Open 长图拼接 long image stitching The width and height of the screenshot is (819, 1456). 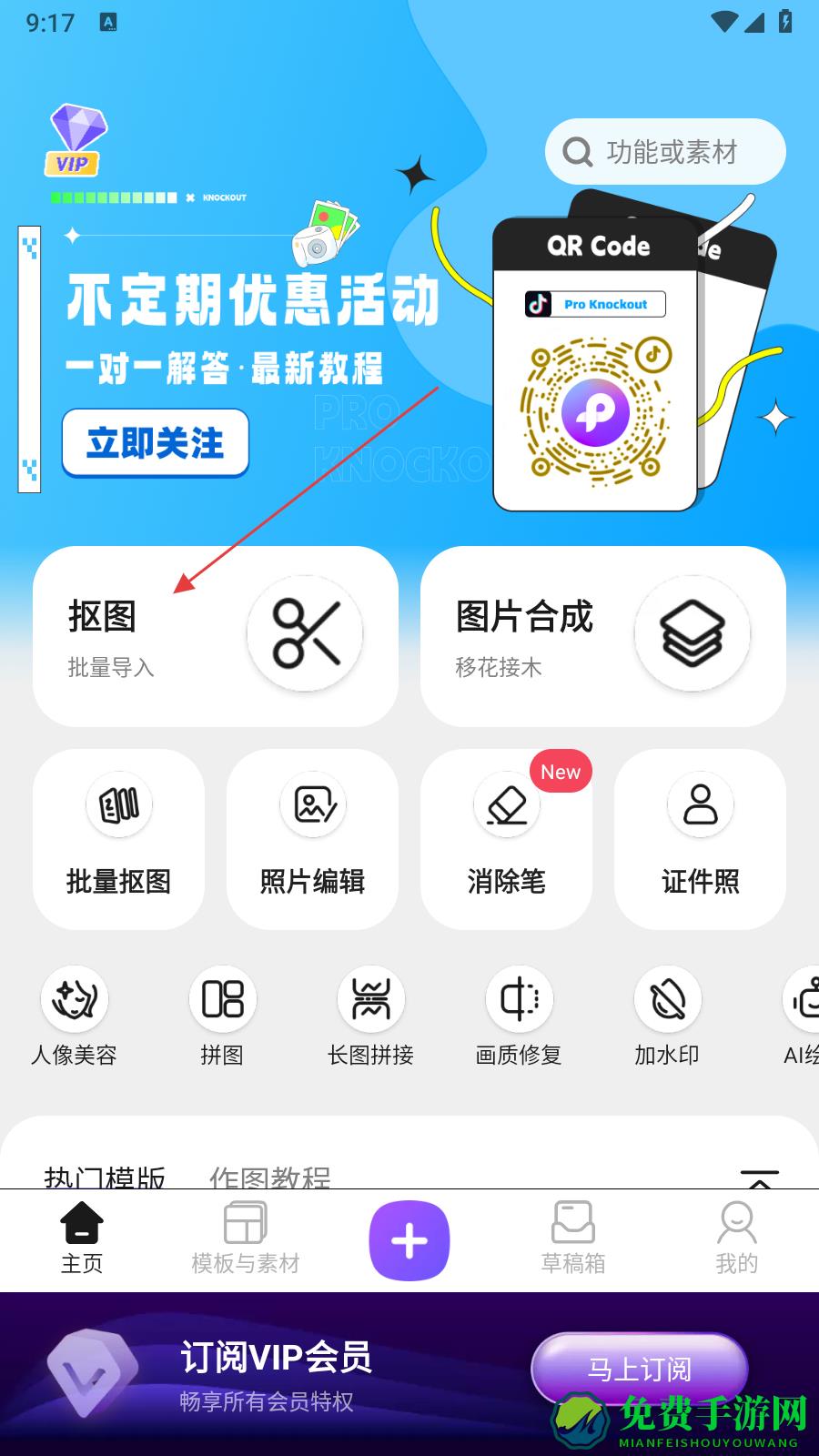pos(370,1016)
